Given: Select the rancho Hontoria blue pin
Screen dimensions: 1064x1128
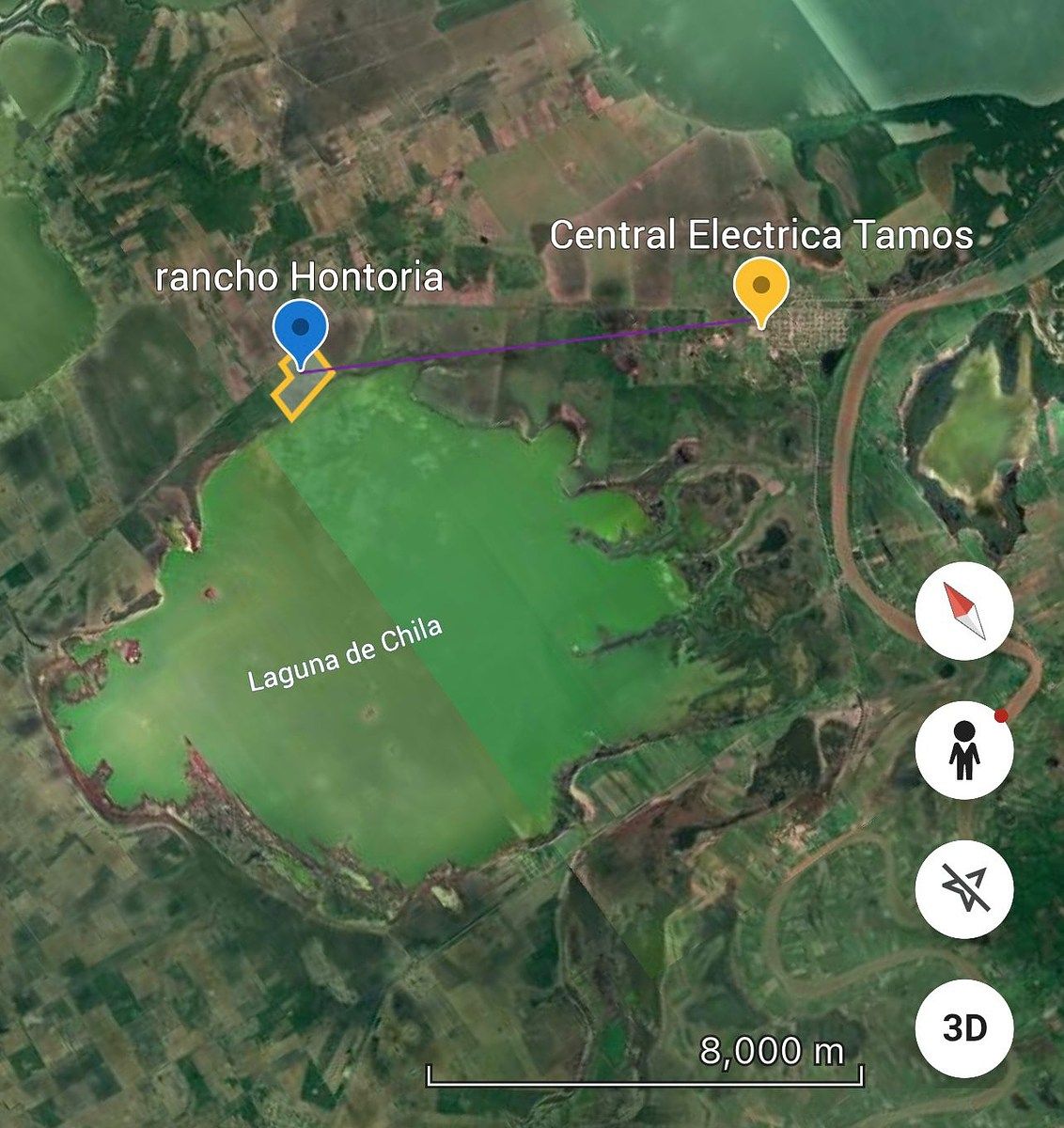Looking at the screenshot, I should tap(300, 329).
